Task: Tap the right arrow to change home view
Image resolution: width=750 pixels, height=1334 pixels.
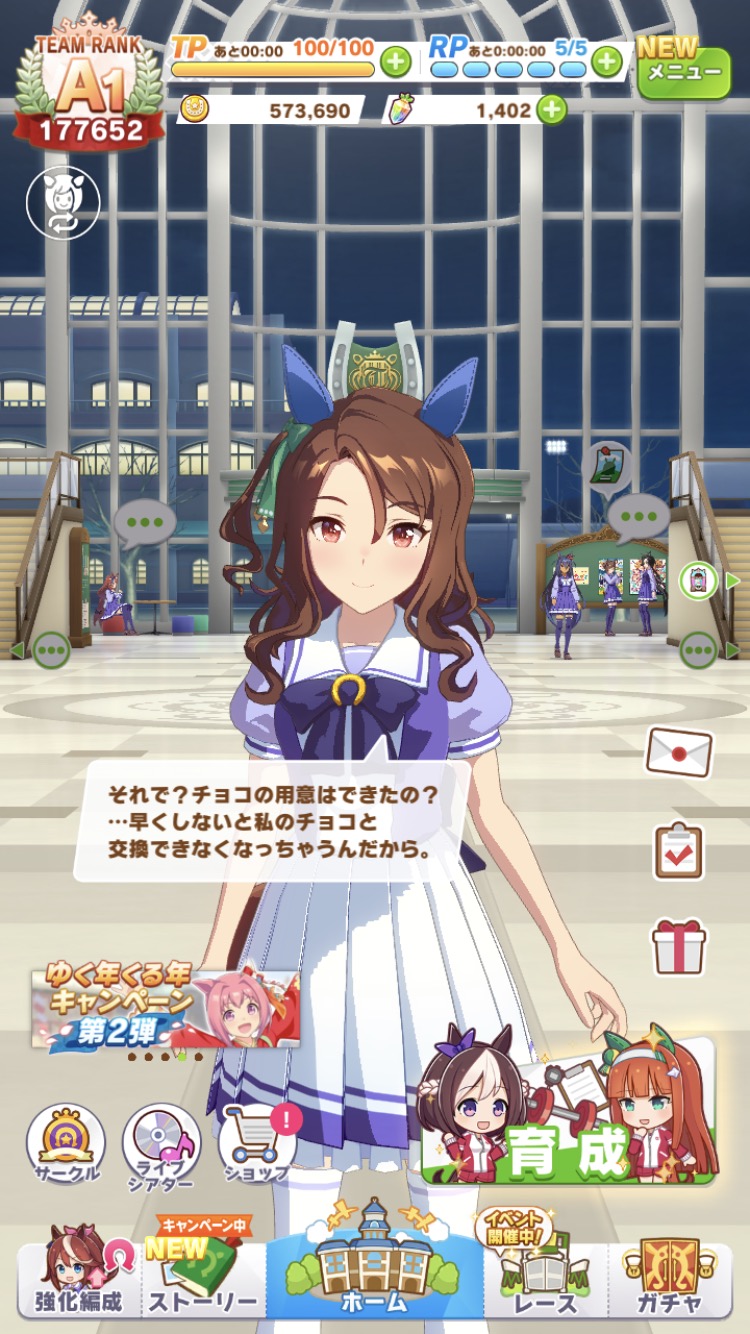Action: (734, 579)
